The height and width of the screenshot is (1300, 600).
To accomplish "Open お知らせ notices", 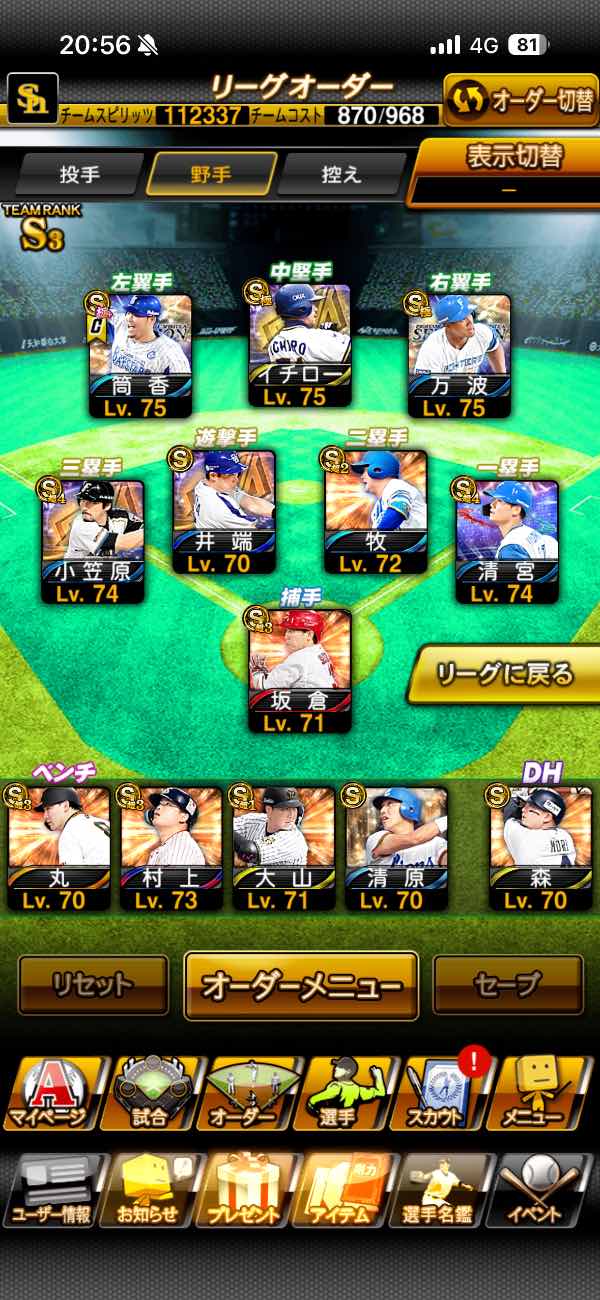I will coord(148,1190).
